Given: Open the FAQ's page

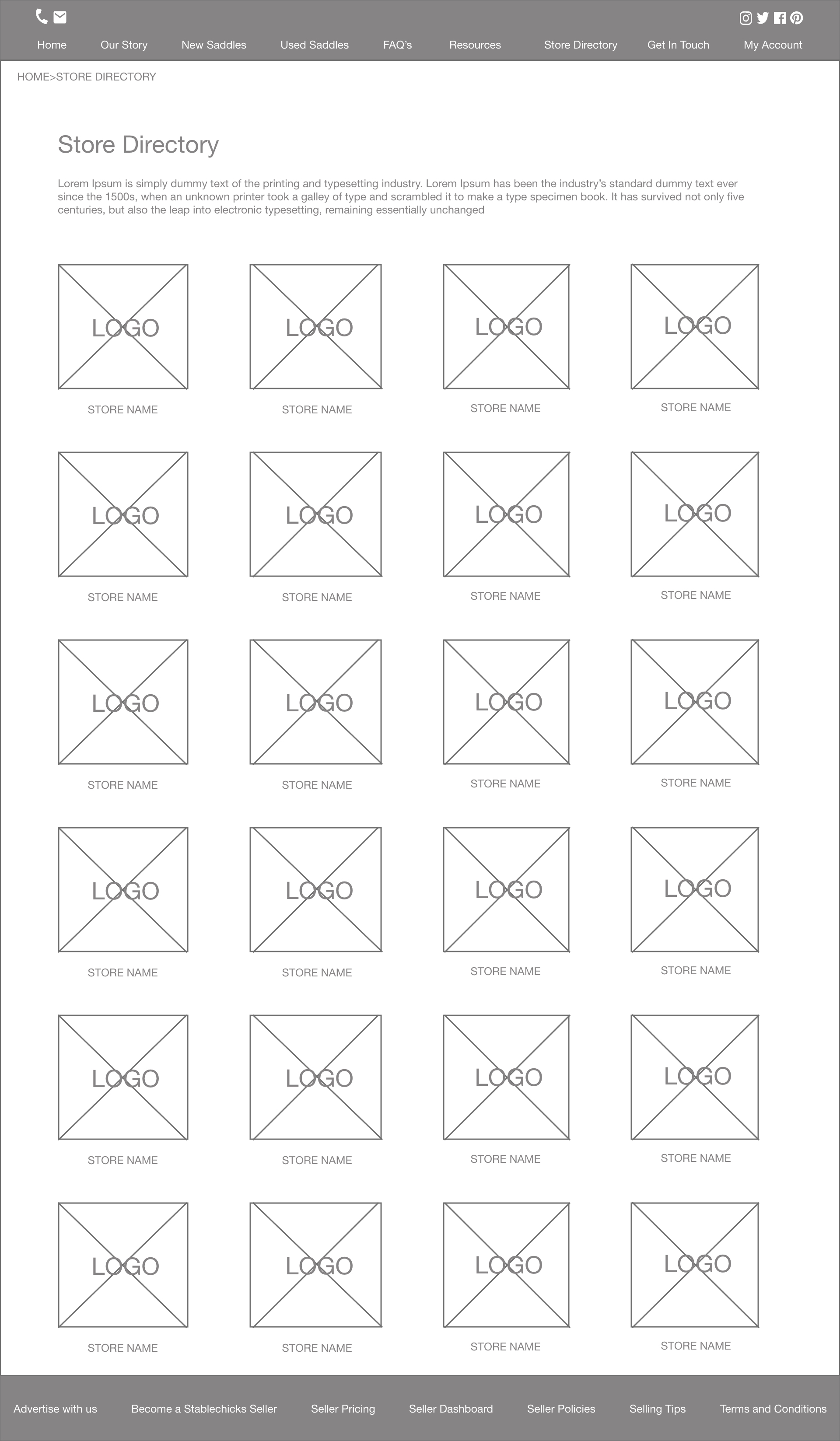Looking at the screenshot, I should [397, 45].
